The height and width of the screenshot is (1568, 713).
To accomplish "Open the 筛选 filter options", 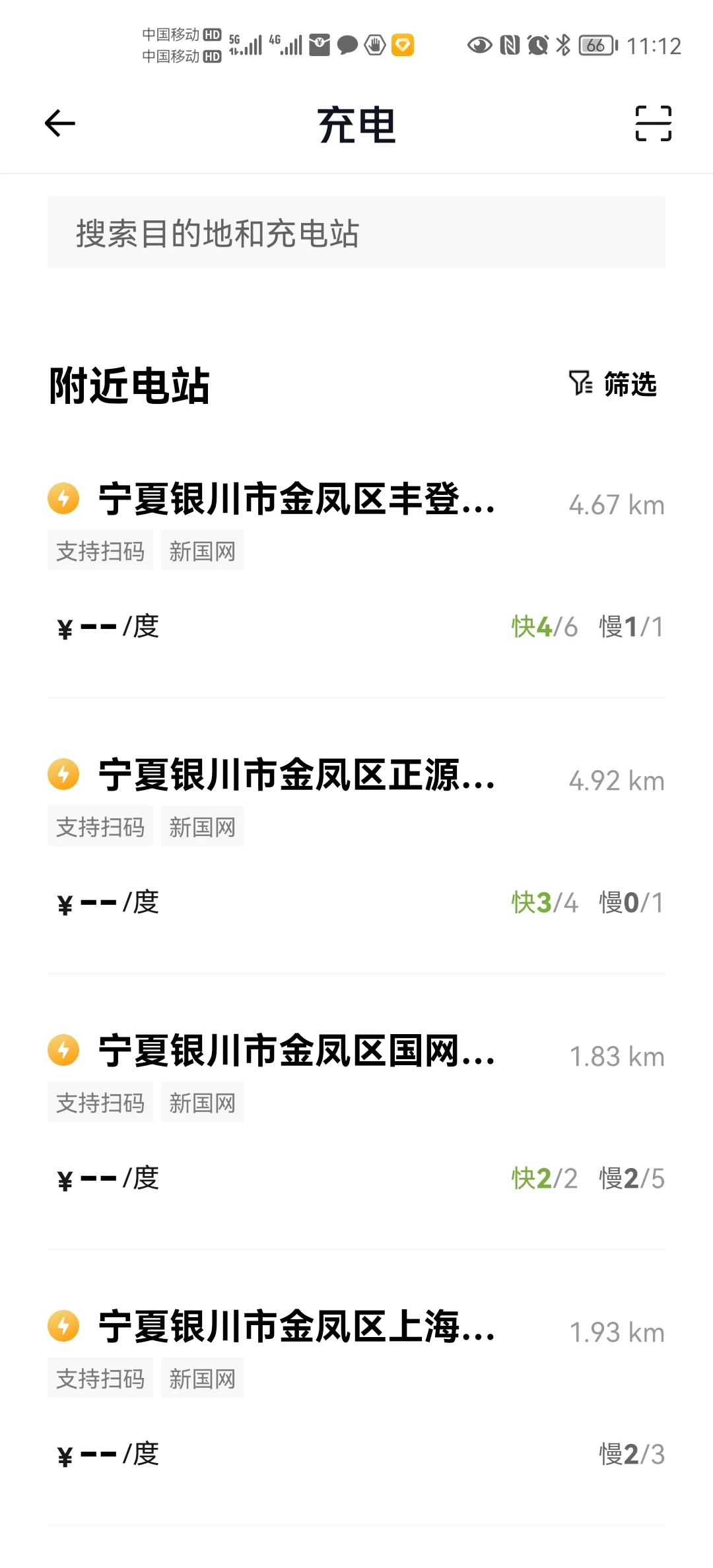I will click(613, 384).
